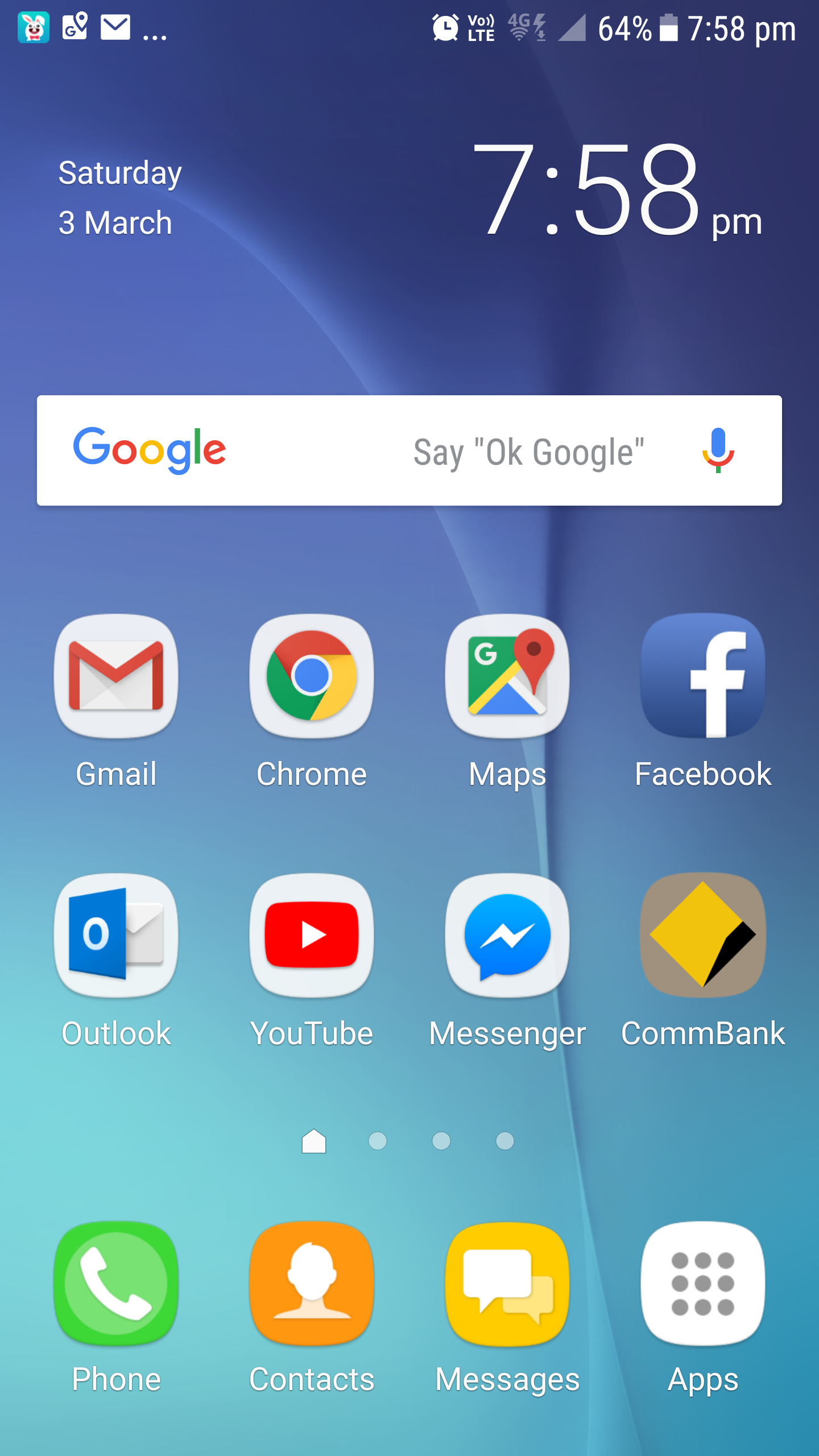The image size is (819, 1456).
Task: Open the CommBank app
Action: tap(703, 936)
